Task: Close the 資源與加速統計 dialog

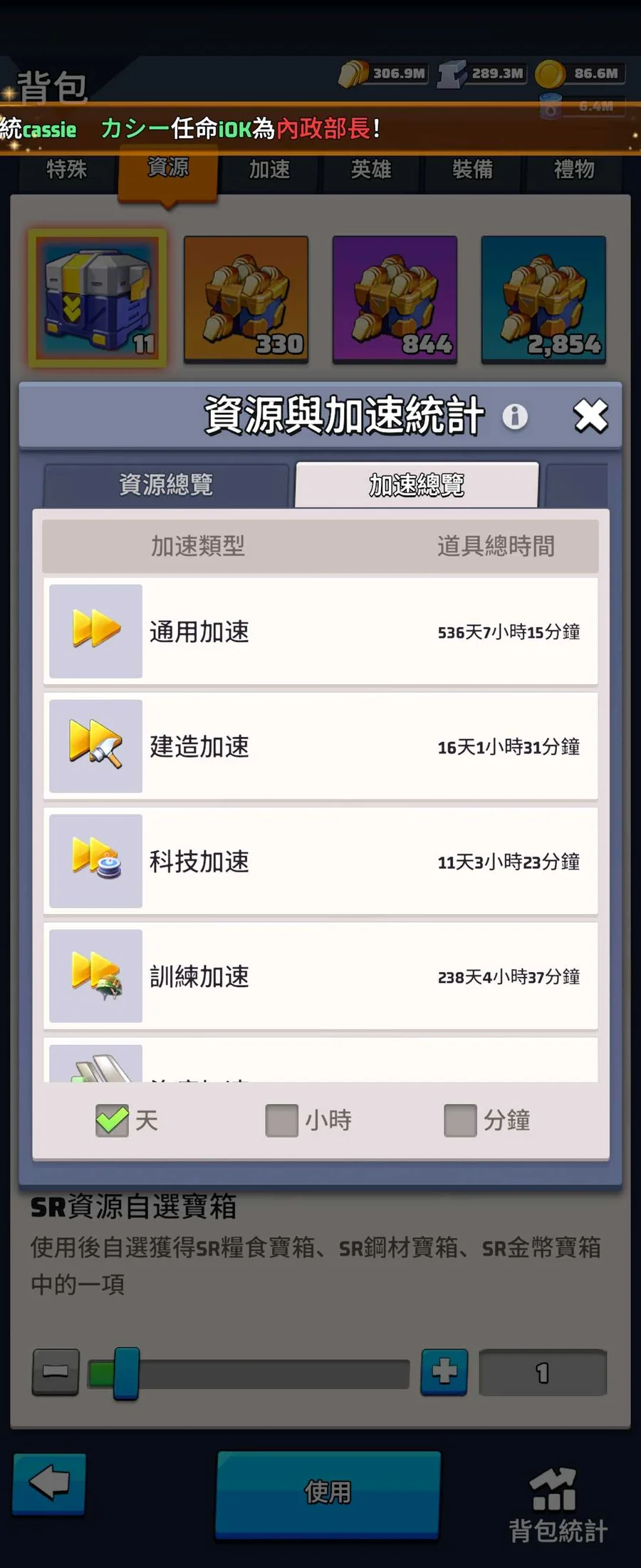Action: click(x=590, y=416)
